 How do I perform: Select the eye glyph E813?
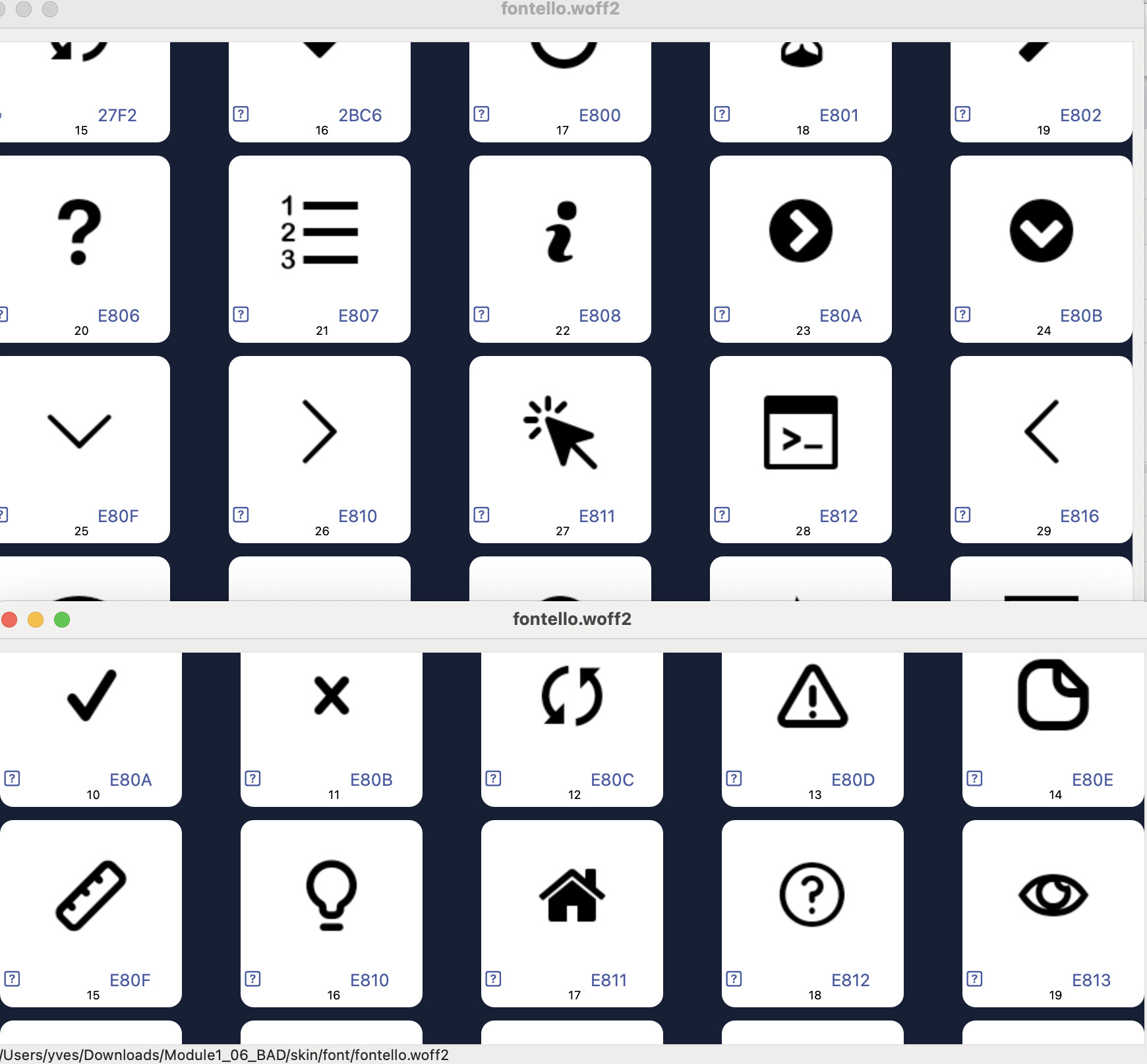click(x=1053, y=896)
